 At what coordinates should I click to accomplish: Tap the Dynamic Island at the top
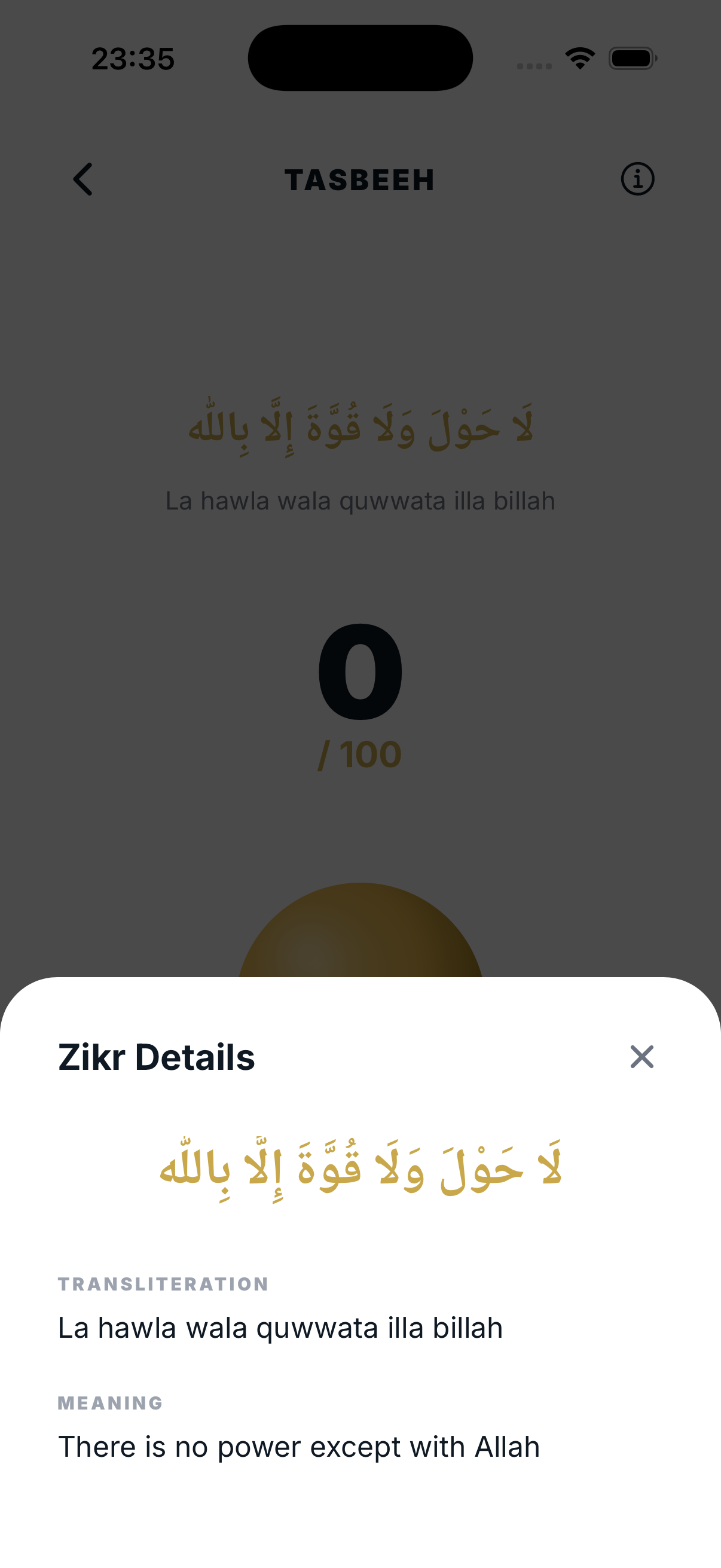[x=360, y=57]
